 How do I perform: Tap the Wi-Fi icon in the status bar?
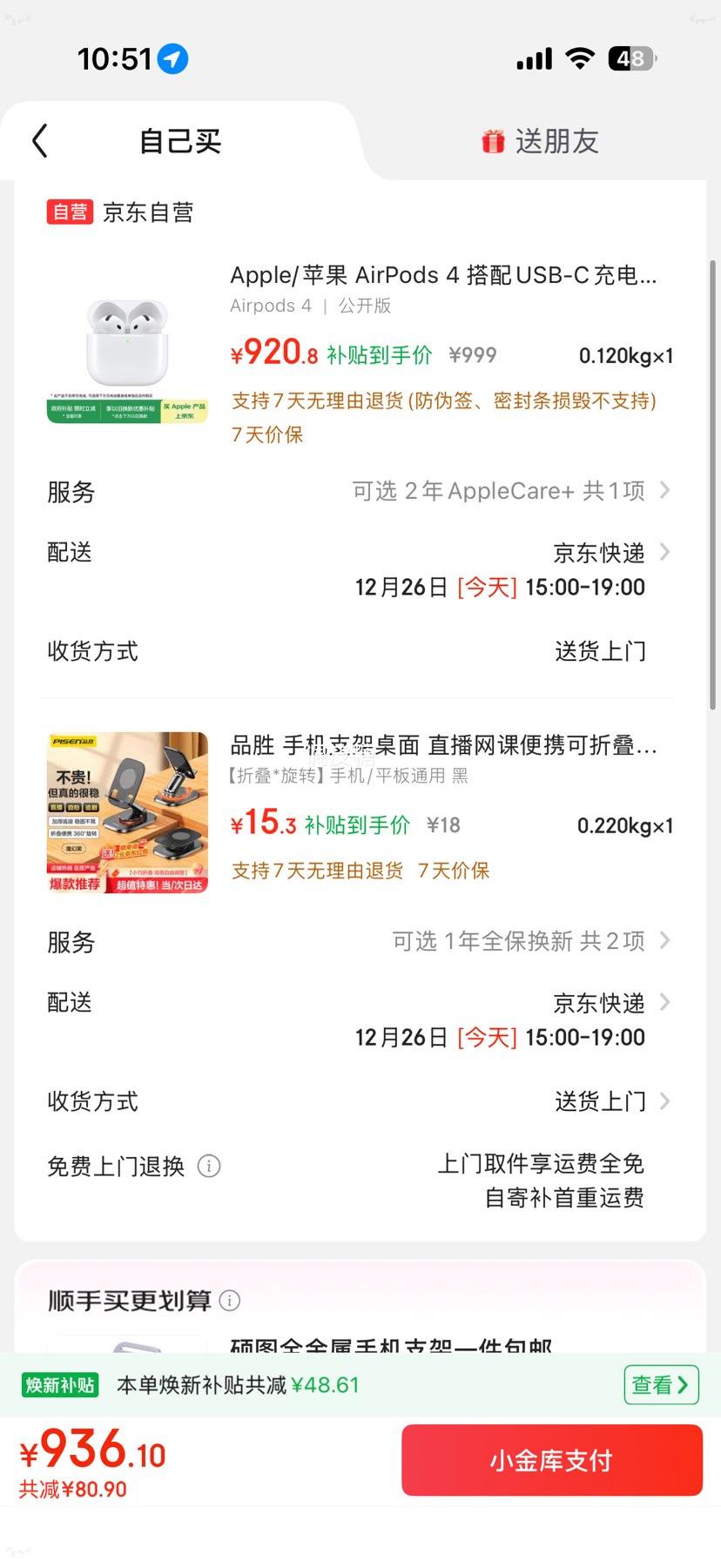point(581,57)
